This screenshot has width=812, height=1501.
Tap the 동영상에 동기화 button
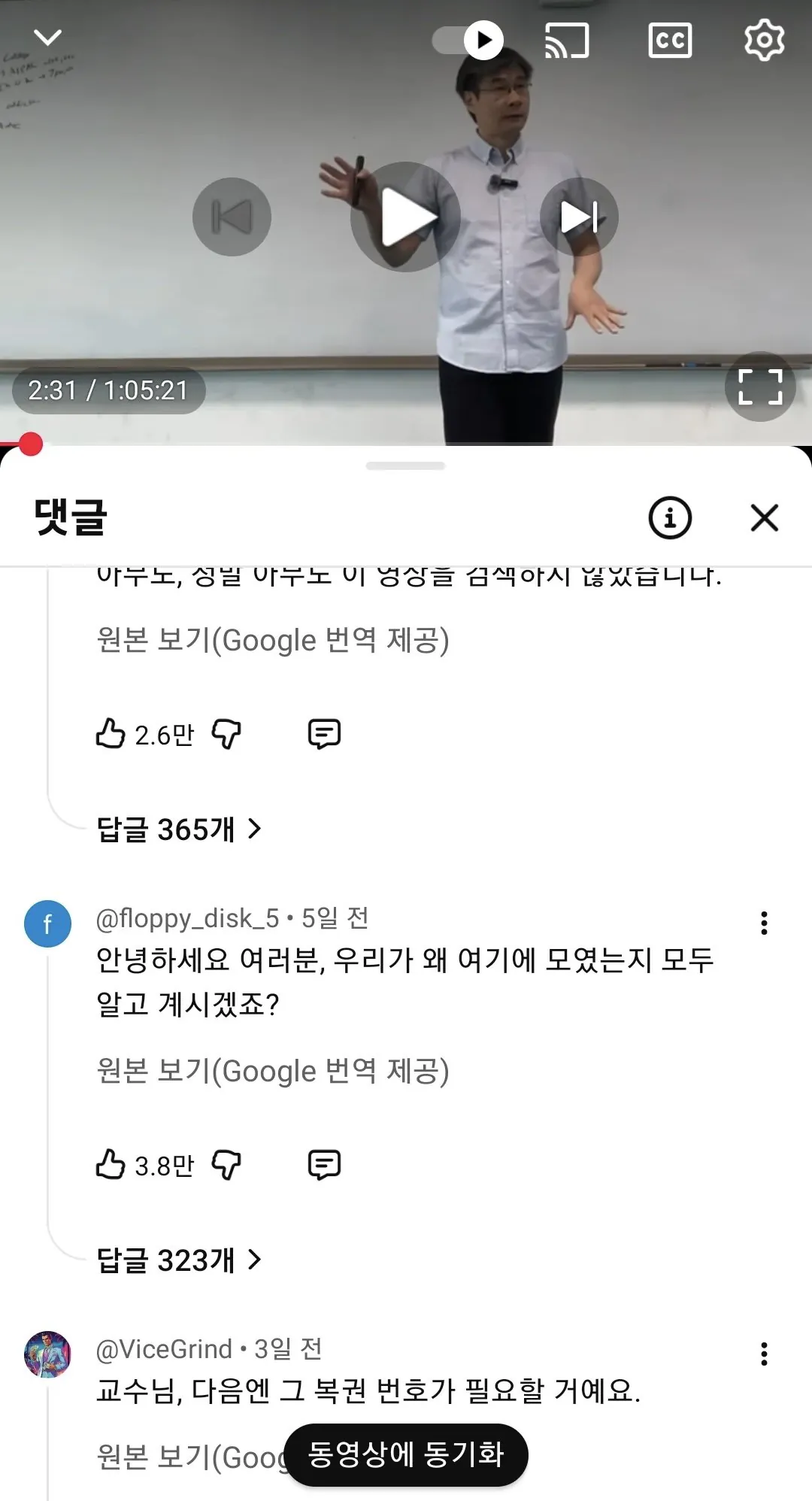point(406,1454)
